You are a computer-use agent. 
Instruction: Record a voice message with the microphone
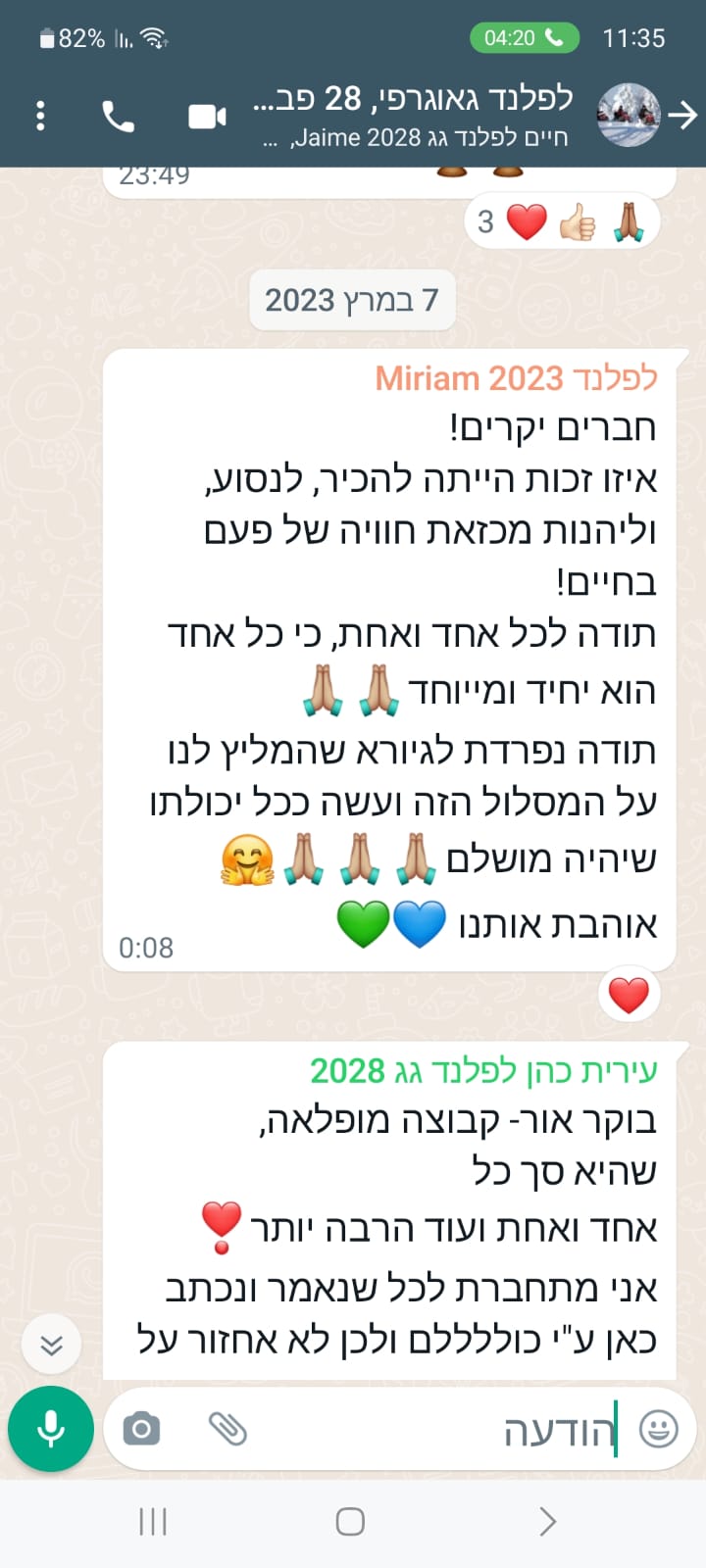point(51,1429)
